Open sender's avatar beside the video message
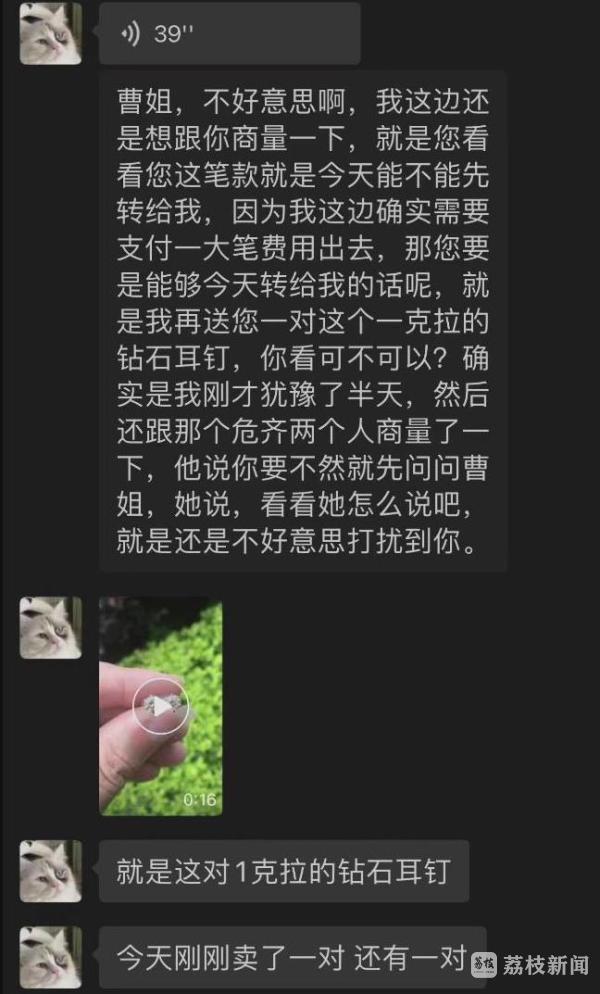The image size is (600, 994). pos(51,628)
